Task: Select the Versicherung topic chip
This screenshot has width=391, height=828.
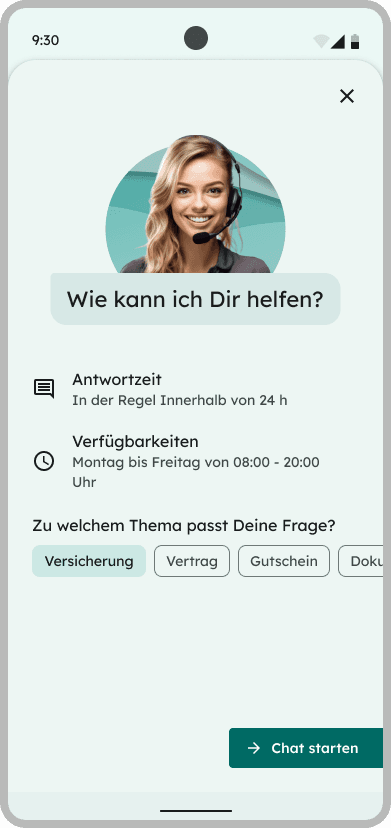Action: click(89, 561)
